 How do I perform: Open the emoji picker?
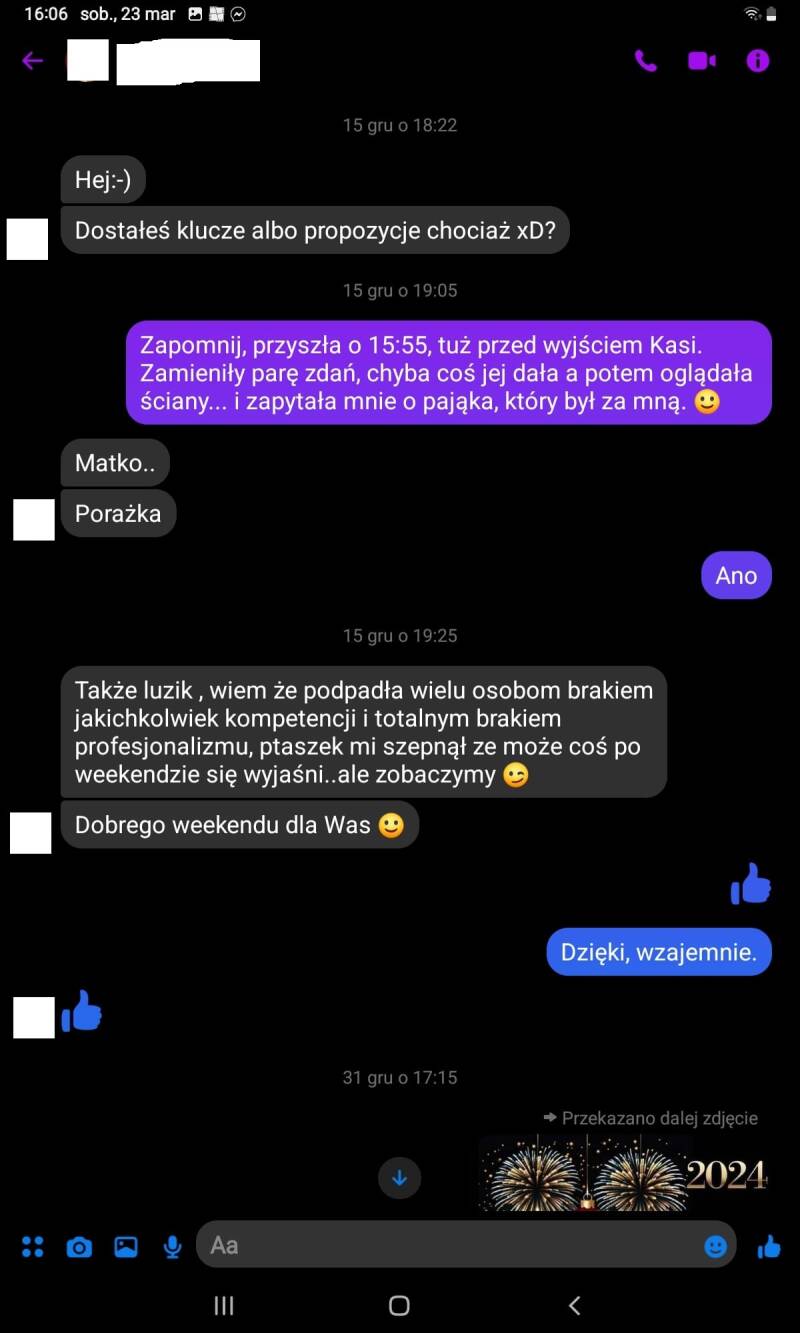[x=715, y=1246]
